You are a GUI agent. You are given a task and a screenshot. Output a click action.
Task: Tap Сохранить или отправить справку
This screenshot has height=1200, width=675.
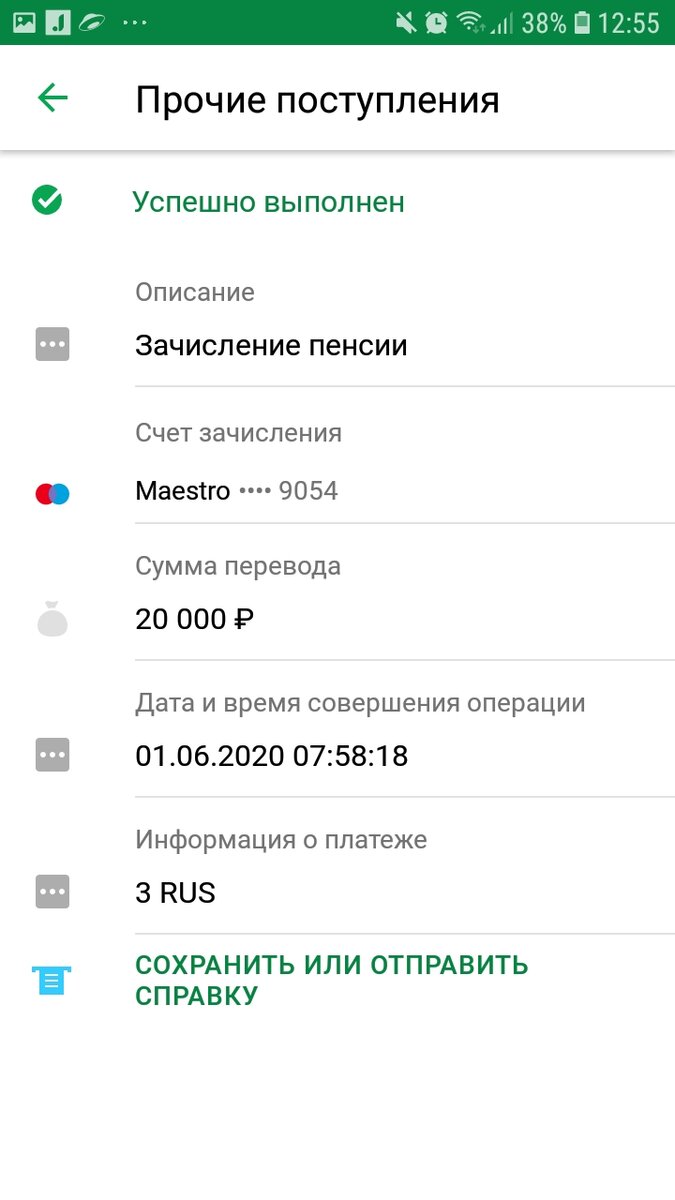tap(331, 981)
